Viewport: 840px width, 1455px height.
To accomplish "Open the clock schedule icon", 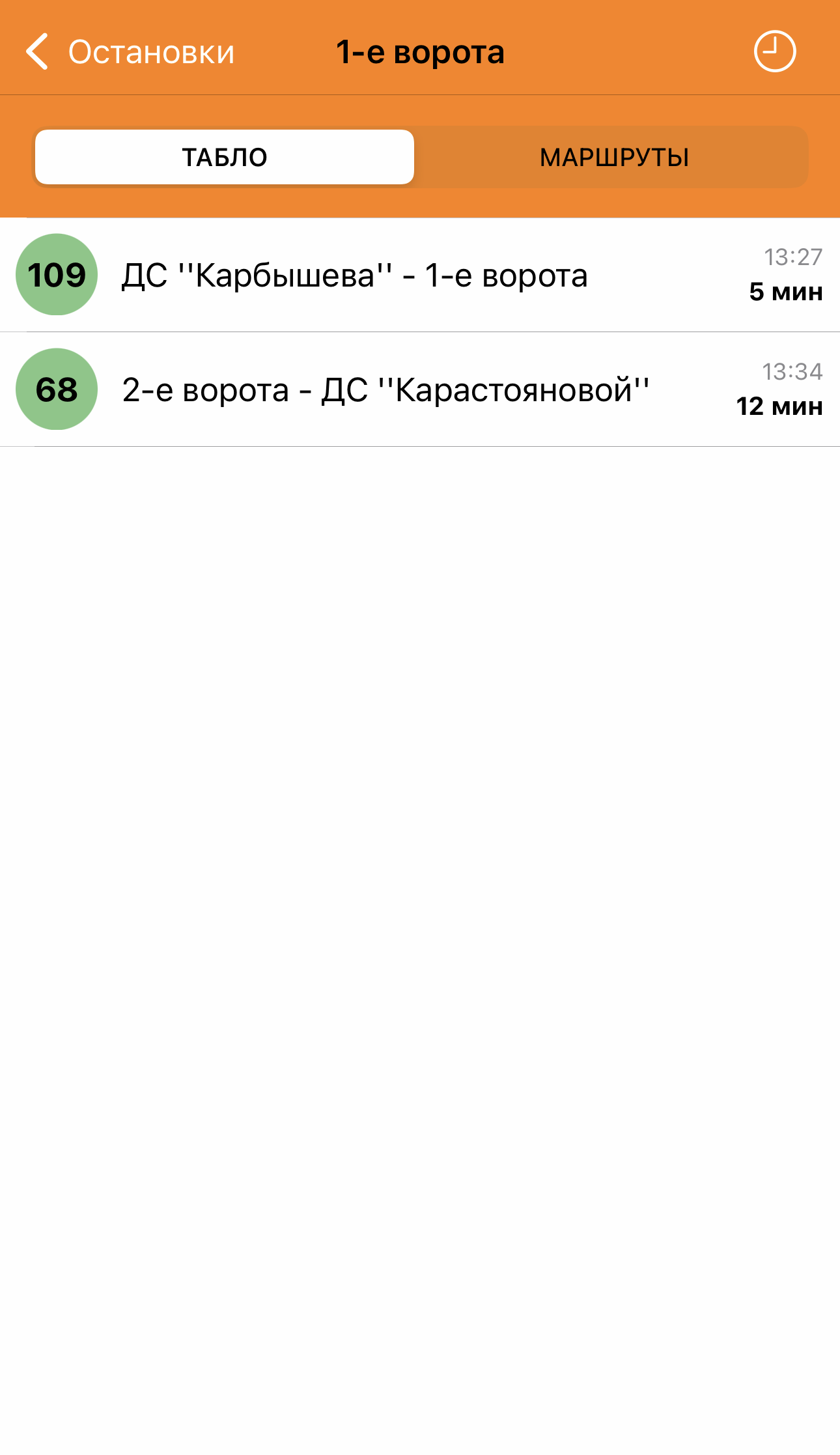I will pos(774,51).
